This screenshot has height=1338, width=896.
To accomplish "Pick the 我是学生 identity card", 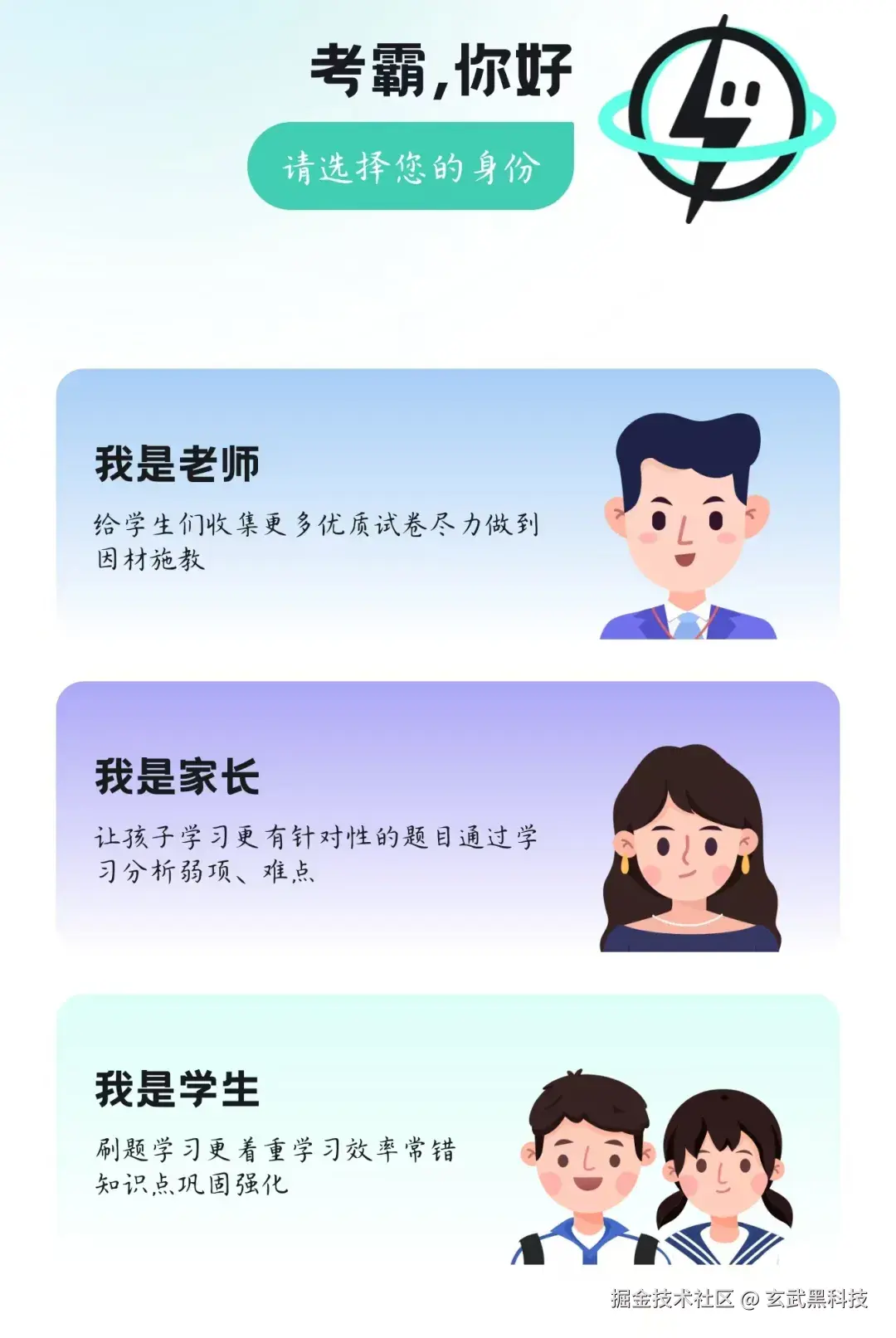I will (448, 1128).
